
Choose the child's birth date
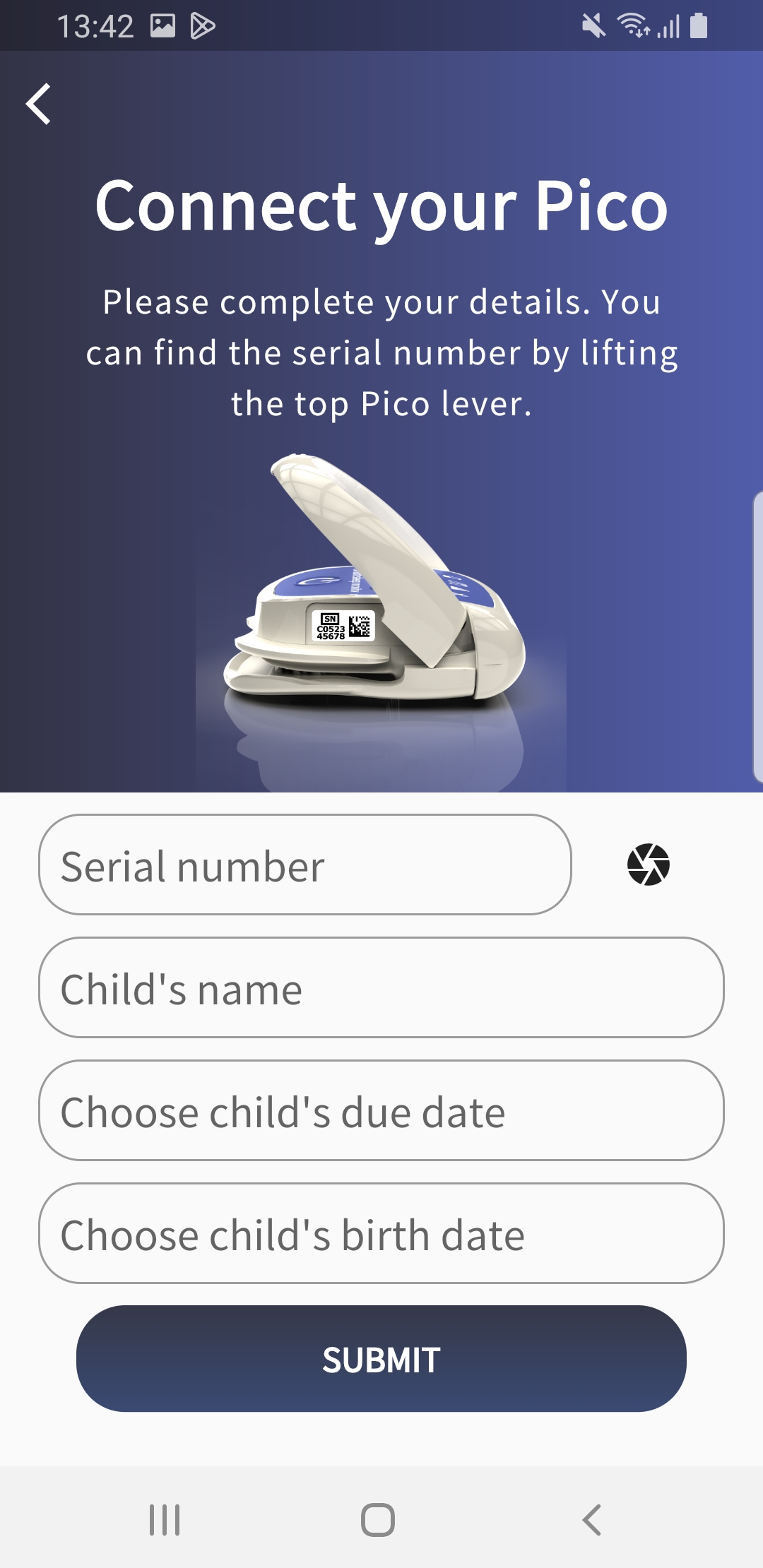381,1233
